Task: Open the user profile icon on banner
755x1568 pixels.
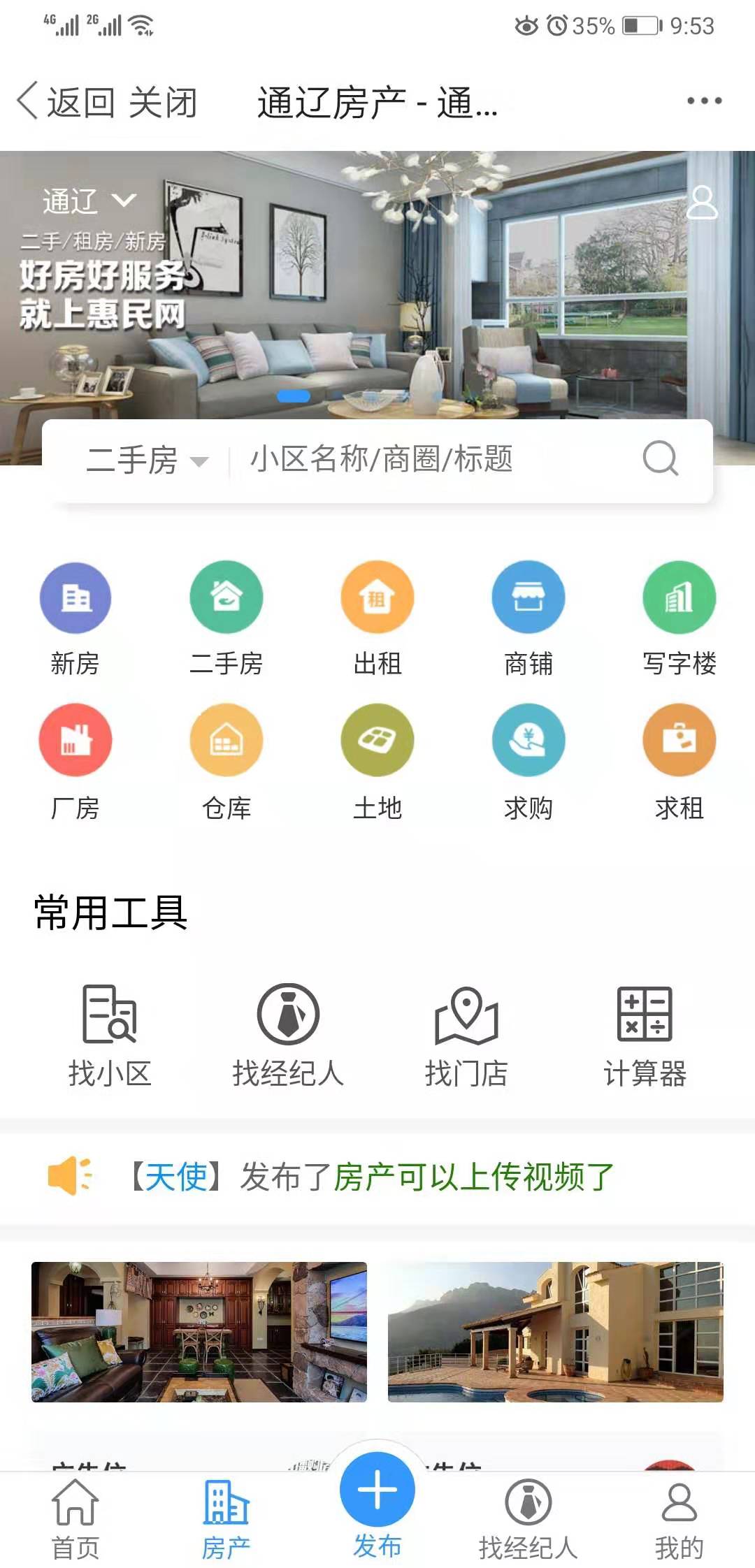Action: click(x=702, y=203)
